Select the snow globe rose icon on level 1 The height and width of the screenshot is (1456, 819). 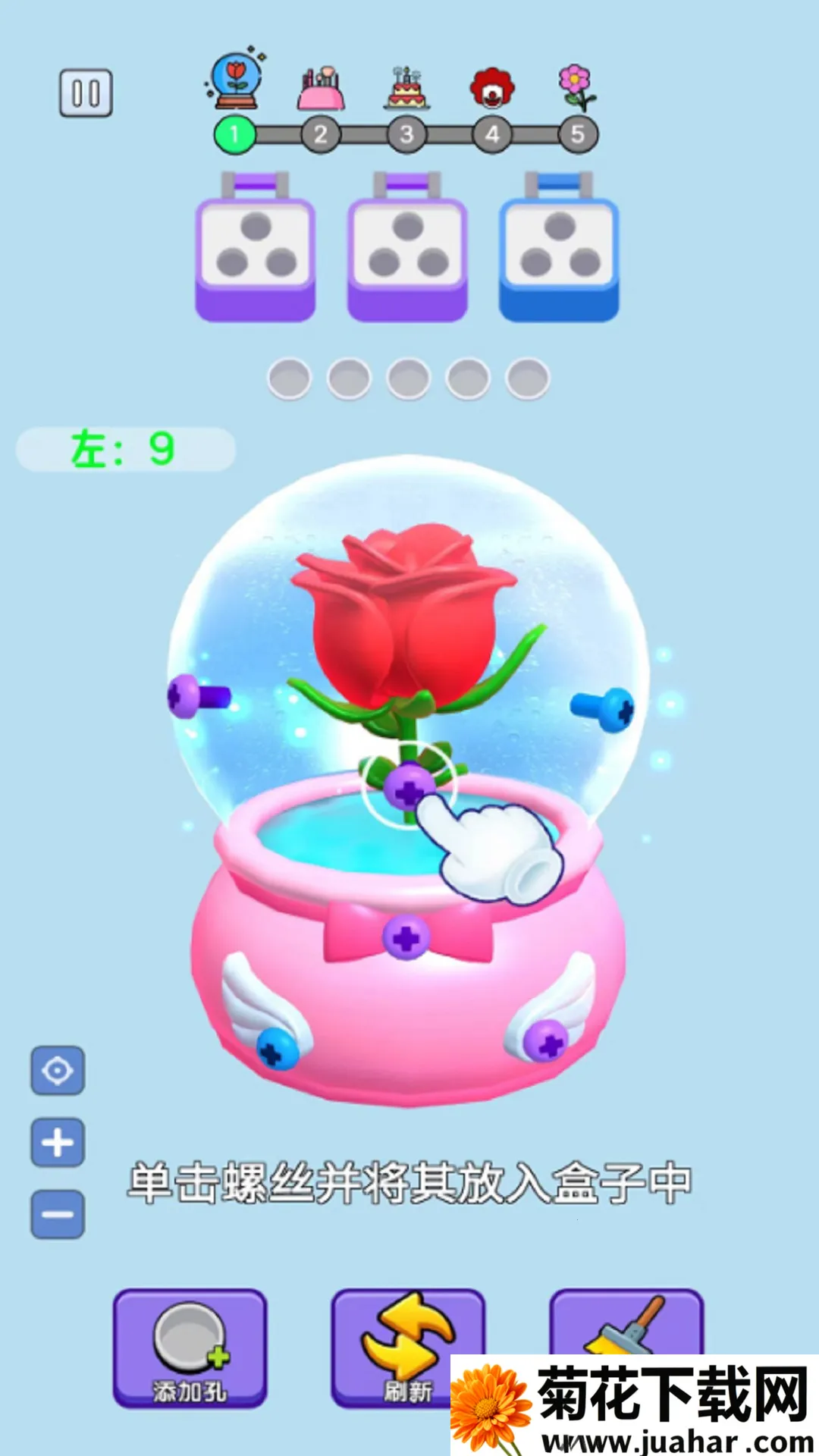(x=235, y=82)
